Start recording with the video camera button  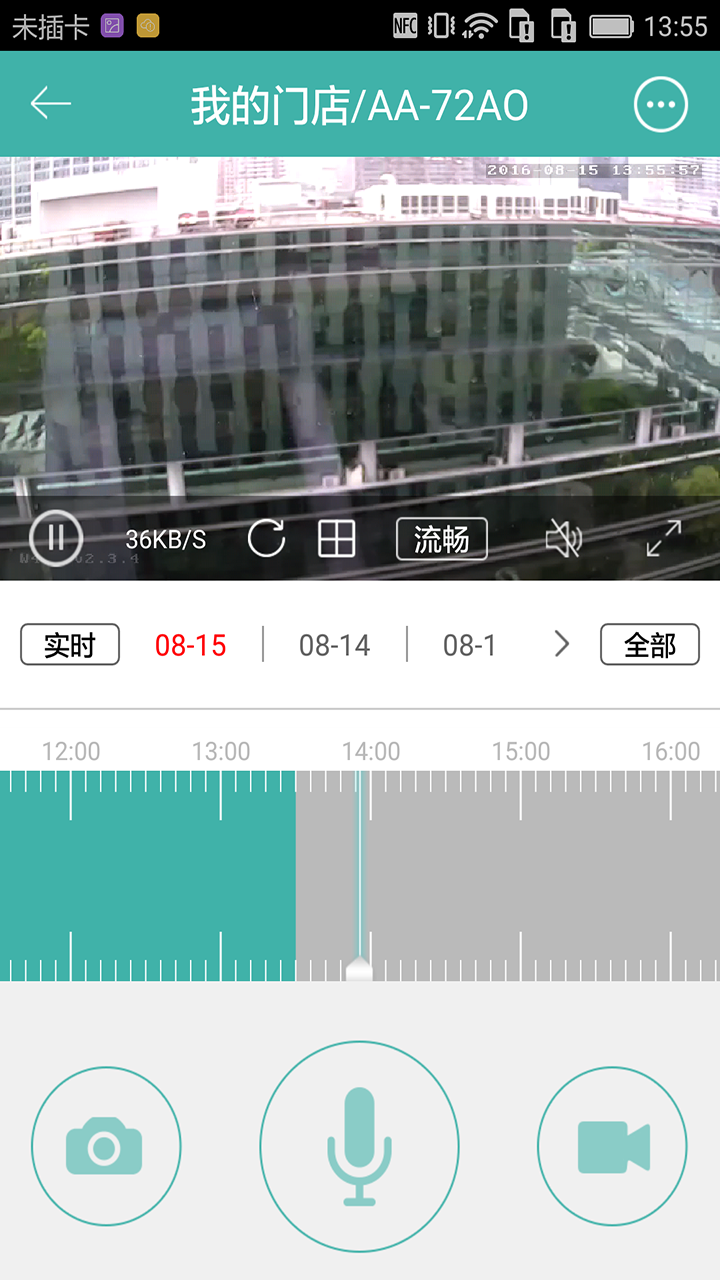tap(612, 1146)
